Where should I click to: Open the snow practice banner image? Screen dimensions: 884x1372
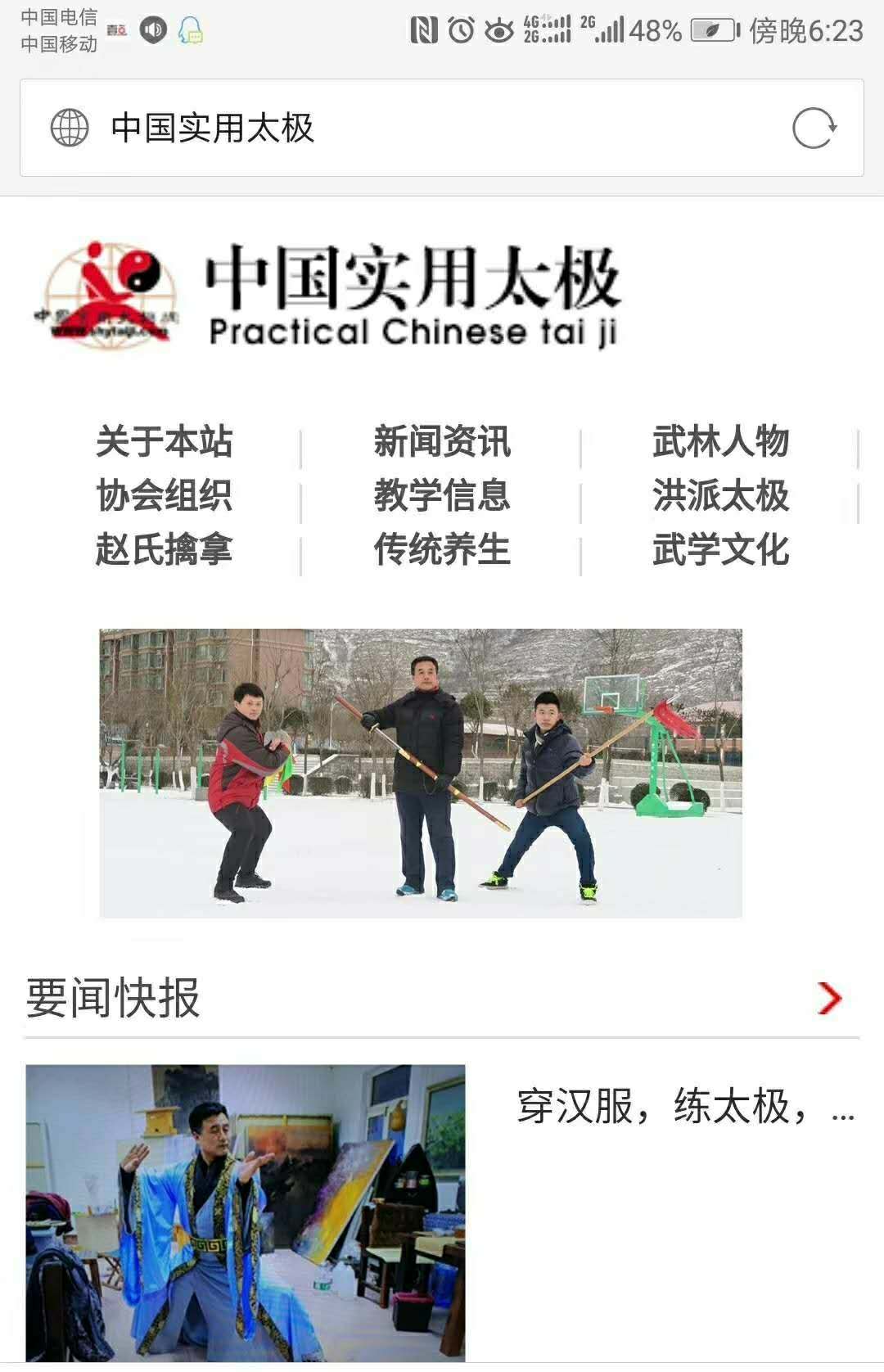pyautogui.click(x=421, y=773)
